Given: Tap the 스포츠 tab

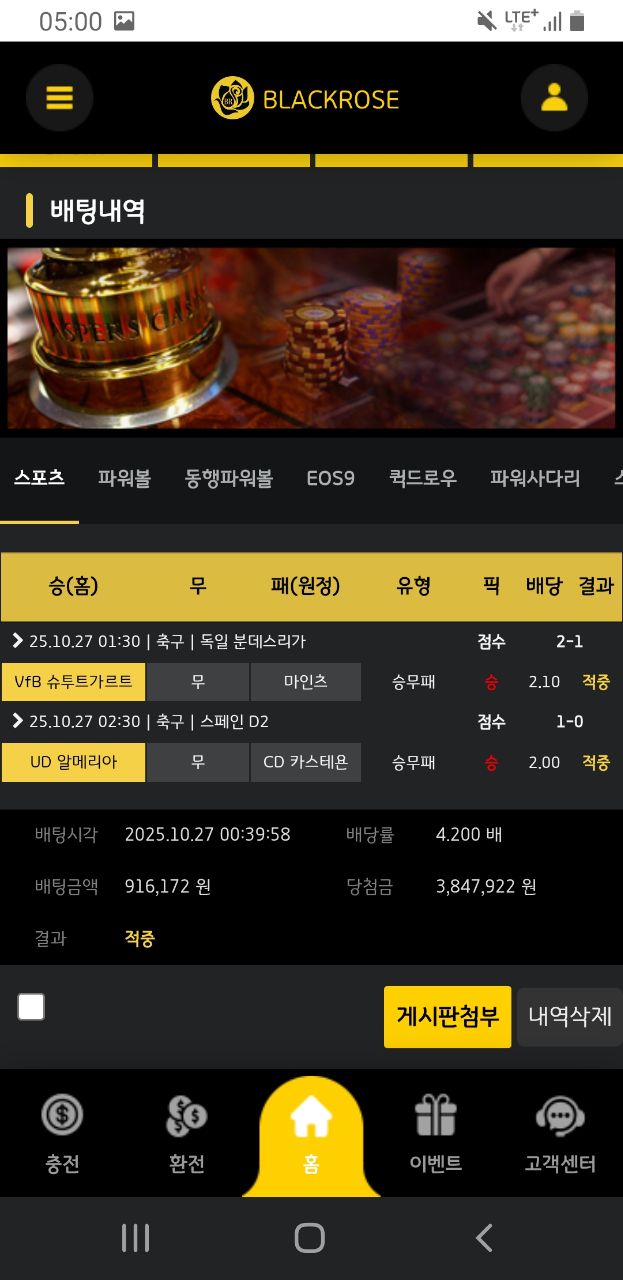Looking at the screenshot, I should point(39,478).
